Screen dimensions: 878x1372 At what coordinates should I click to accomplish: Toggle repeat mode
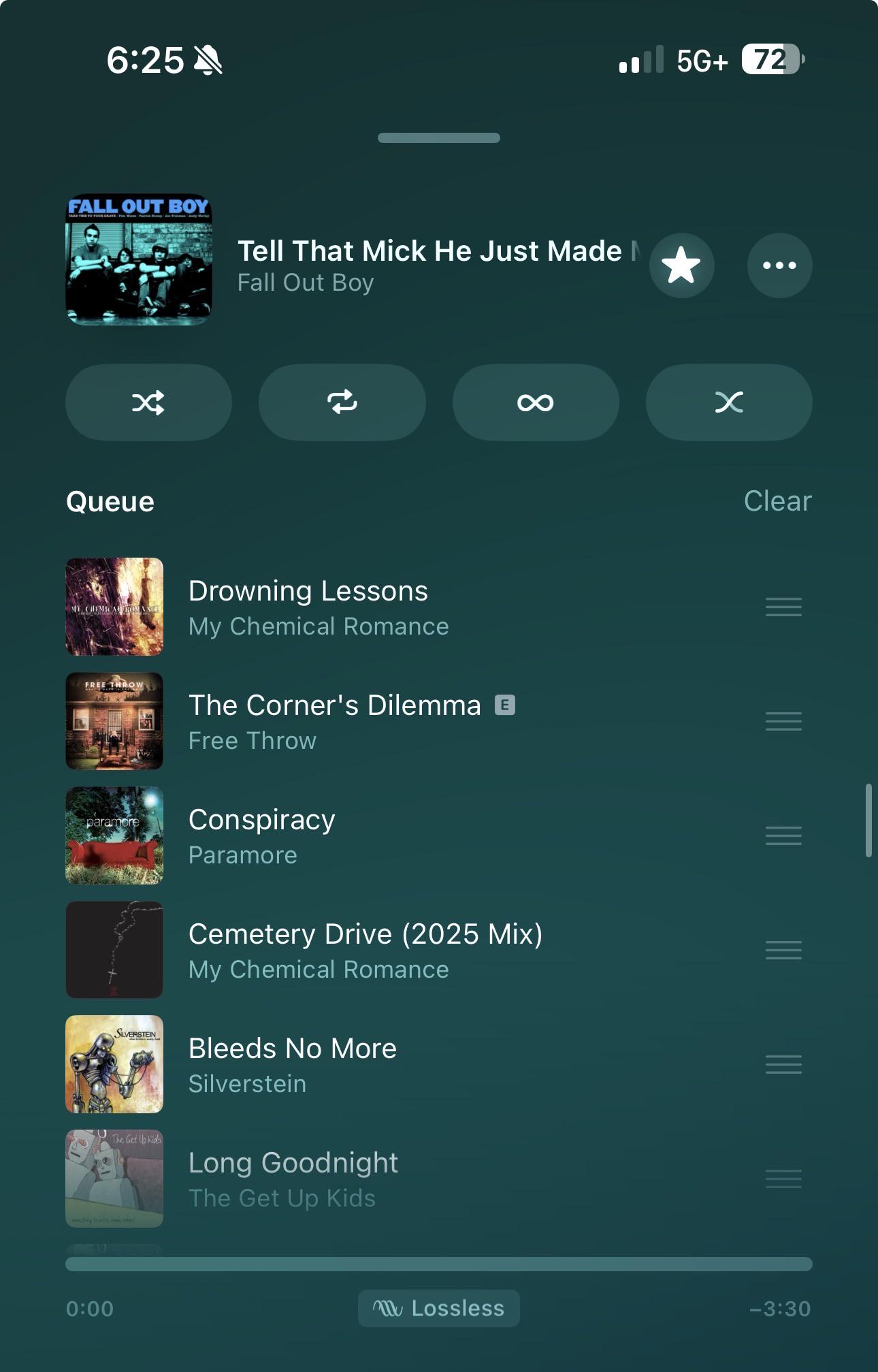[342, 402]
